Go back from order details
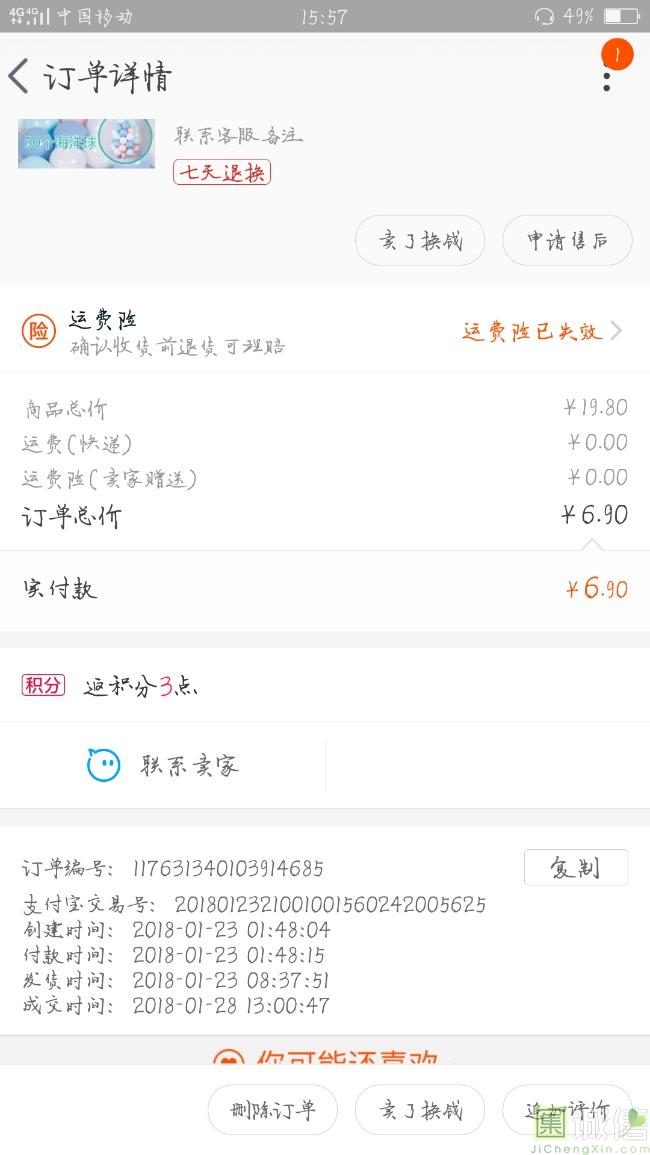Image resolution: width=650 pixels, height=1155 pixels. 20,76
